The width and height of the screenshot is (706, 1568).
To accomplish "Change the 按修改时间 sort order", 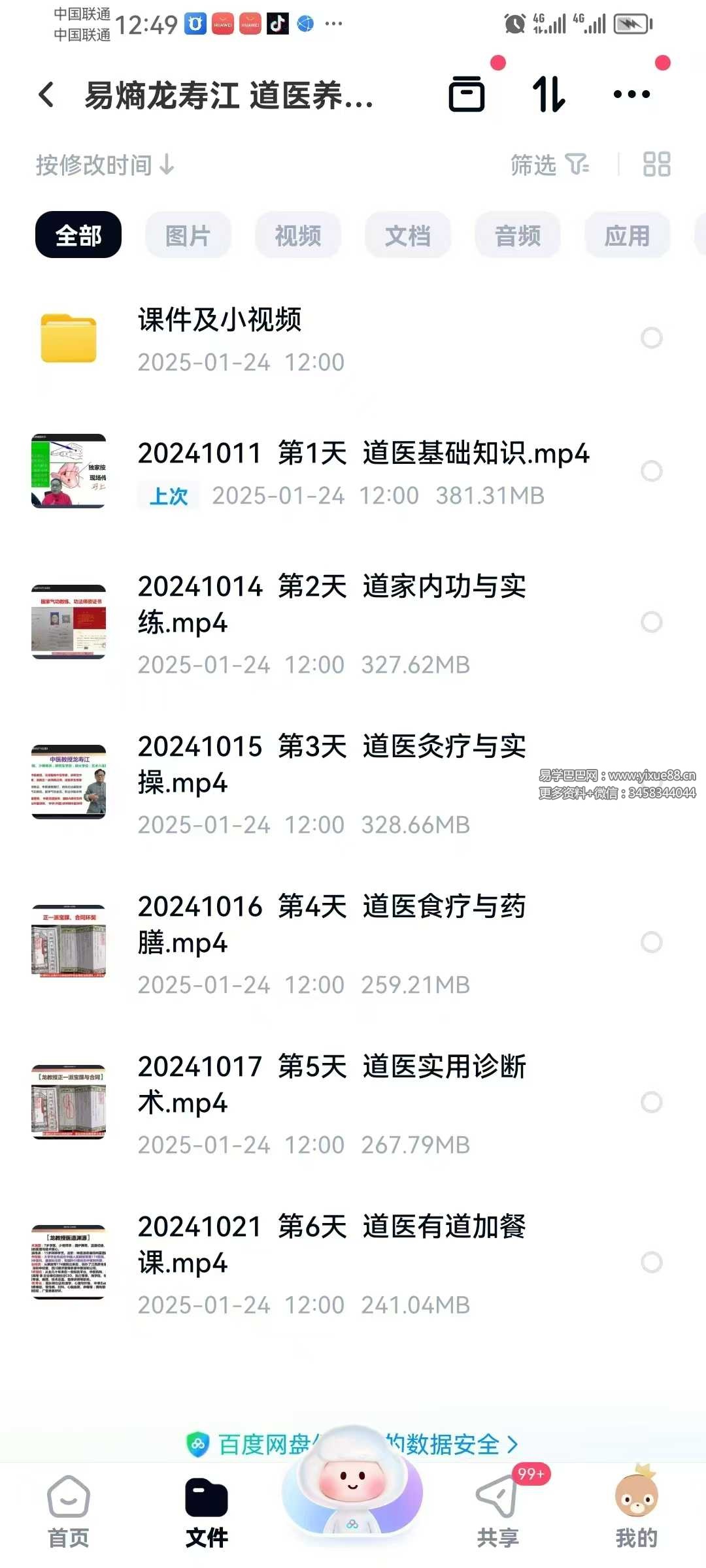I will click(105, 165).
